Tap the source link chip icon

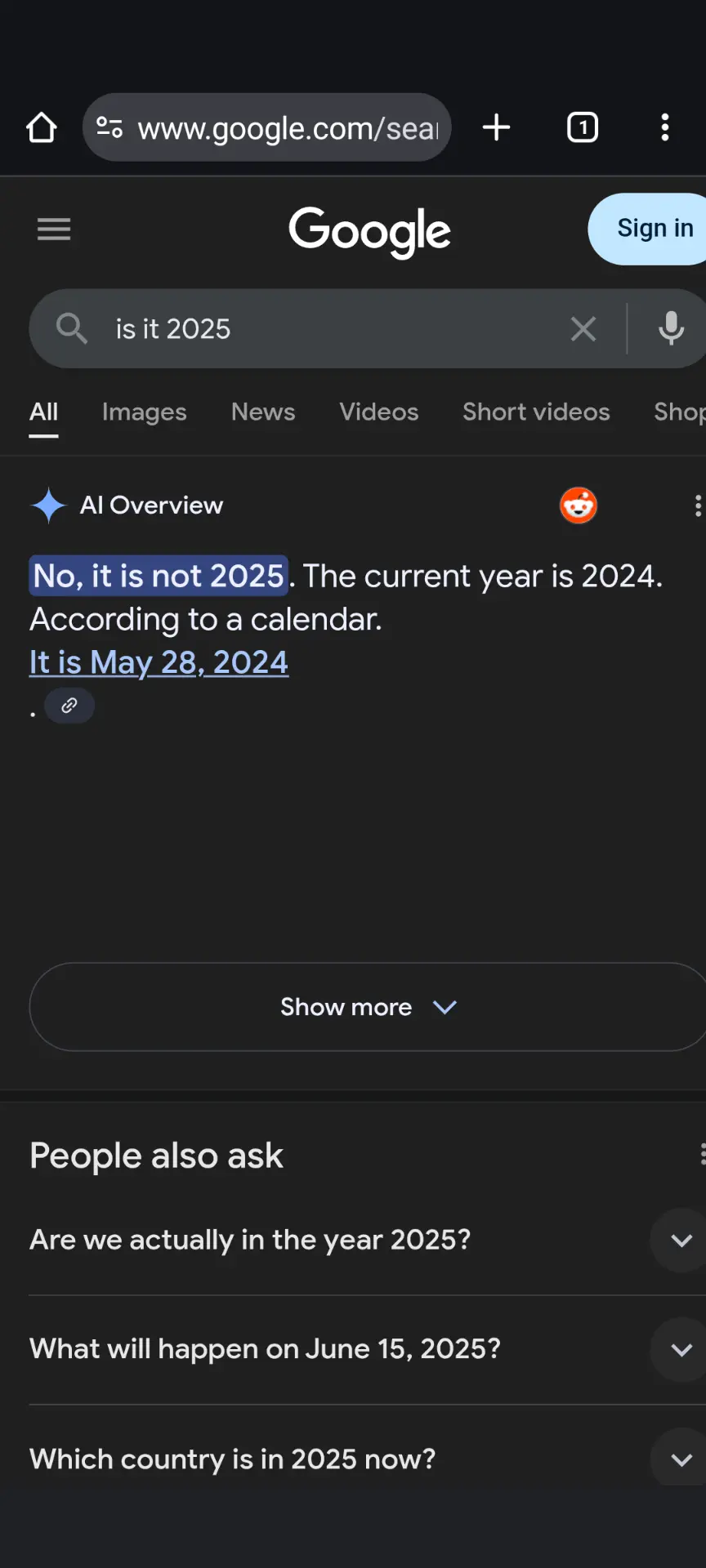coord(69,705)
